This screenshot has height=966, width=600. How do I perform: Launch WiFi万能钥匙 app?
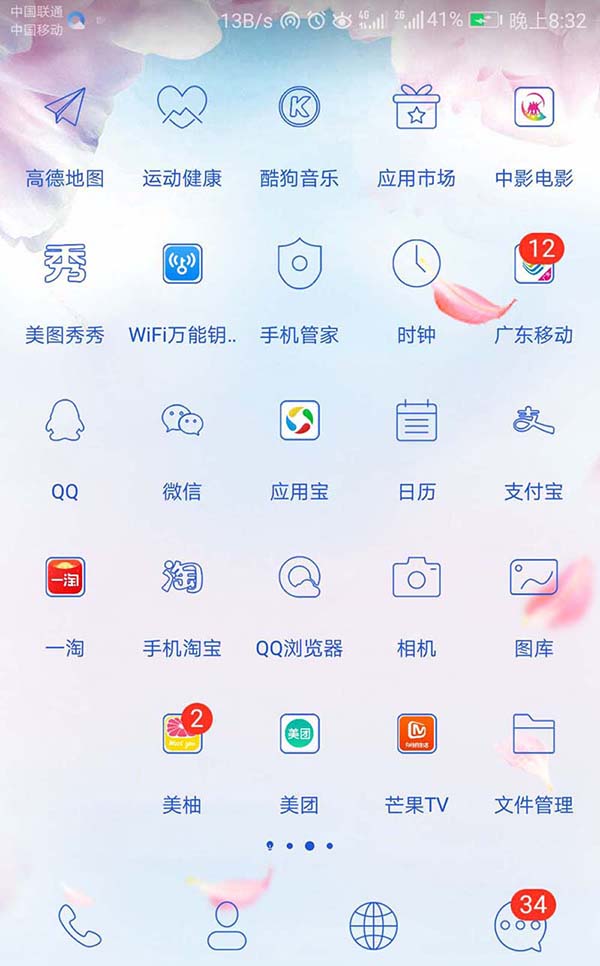click(182, 264)
